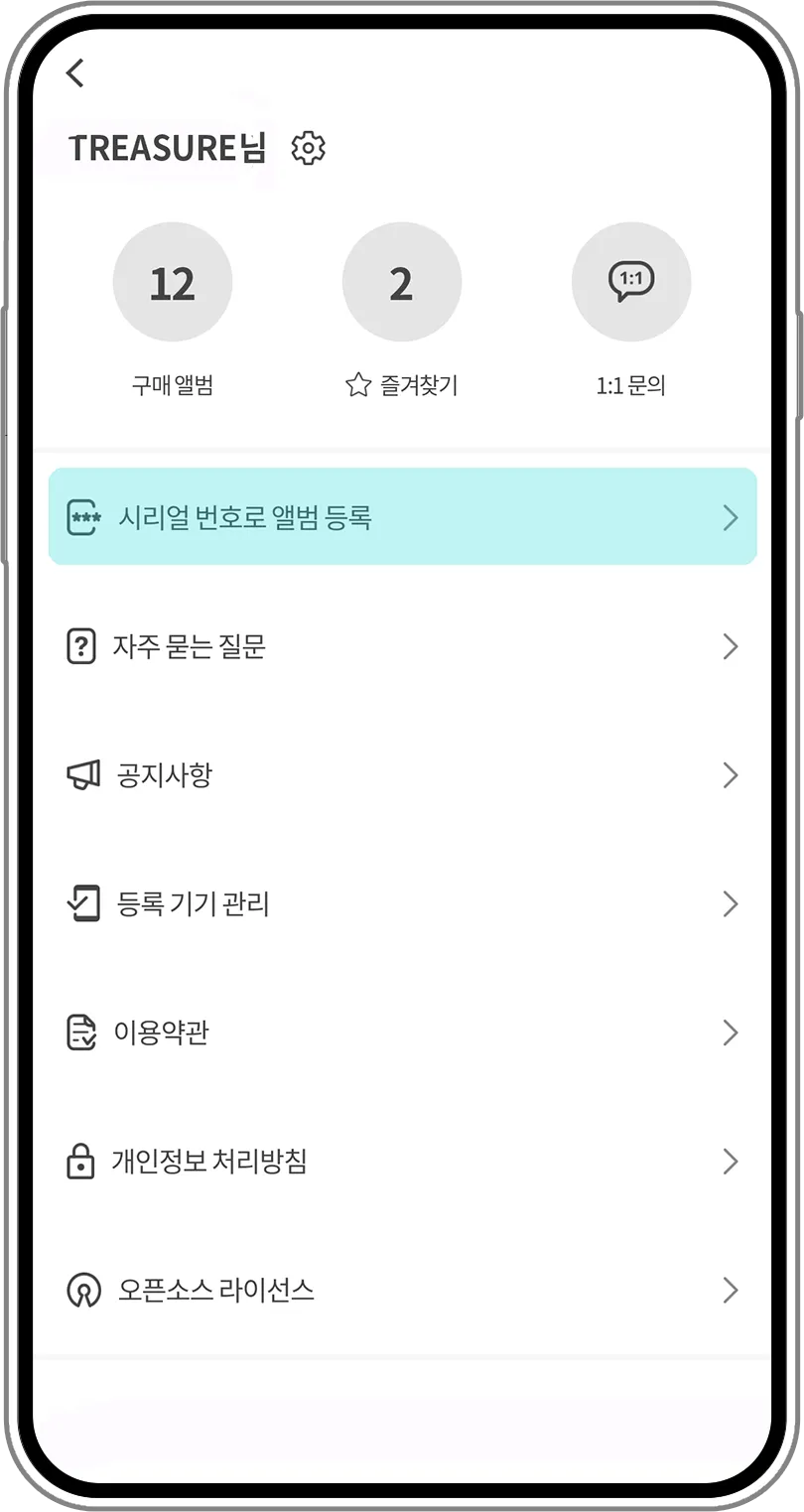The width and height of the screenshot is (804, 1512).
Task: Start a 1:1 문의 inquiry
Action: click(630, 283)
